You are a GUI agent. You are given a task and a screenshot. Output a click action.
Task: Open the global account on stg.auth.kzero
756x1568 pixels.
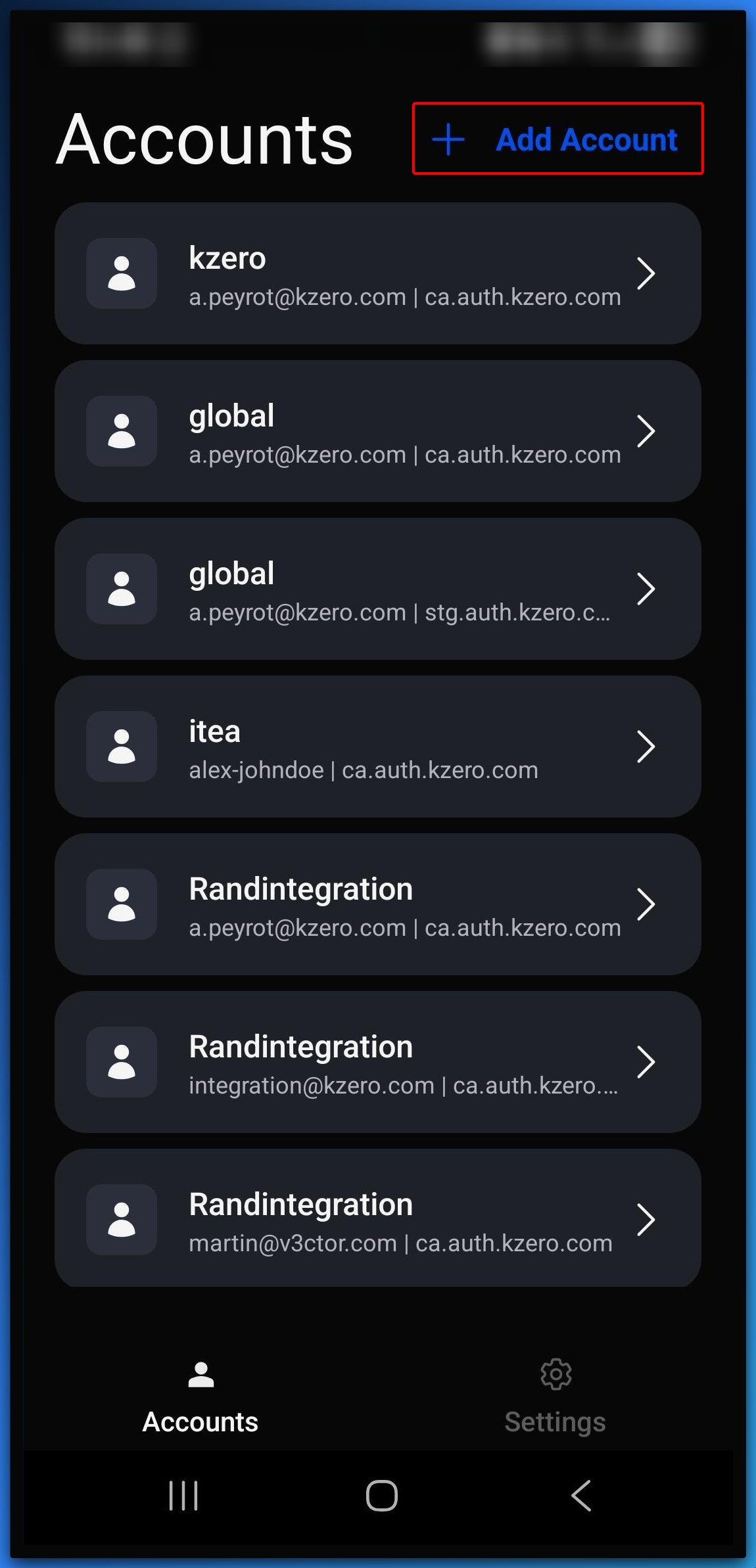click(377, 589)
